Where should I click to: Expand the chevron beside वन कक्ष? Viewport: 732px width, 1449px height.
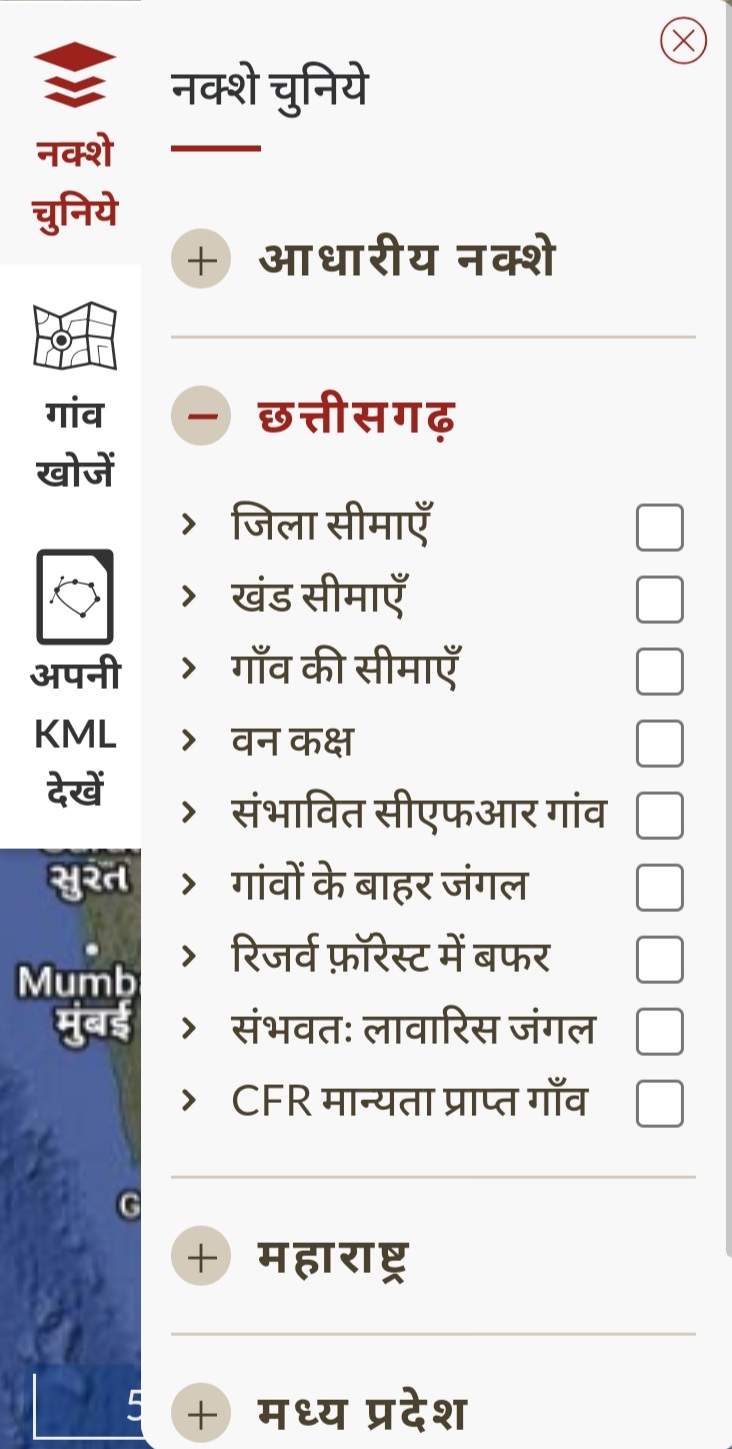189,741
